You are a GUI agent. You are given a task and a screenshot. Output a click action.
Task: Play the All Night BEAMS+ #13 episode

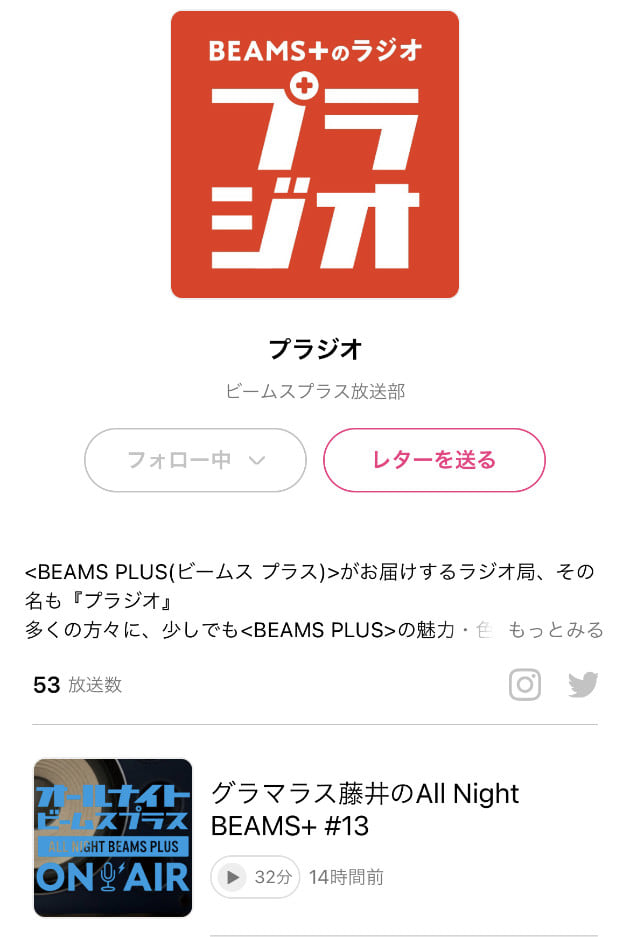tap(233, 877)
